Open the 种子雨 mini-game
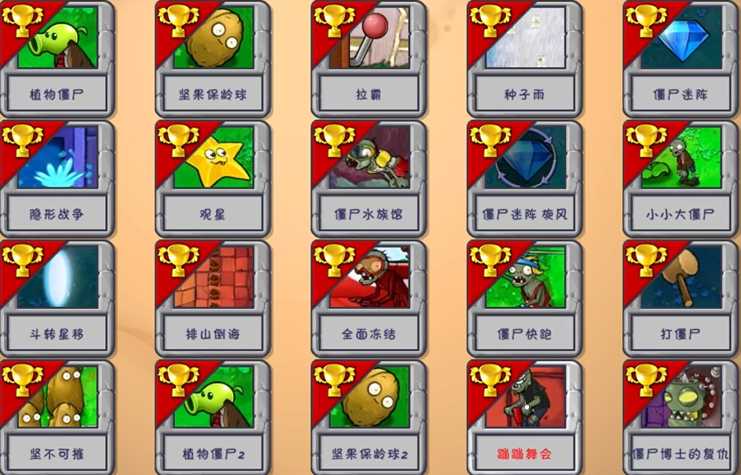The image size is (741, 475). pyautogui.click(x=525, y=58)
